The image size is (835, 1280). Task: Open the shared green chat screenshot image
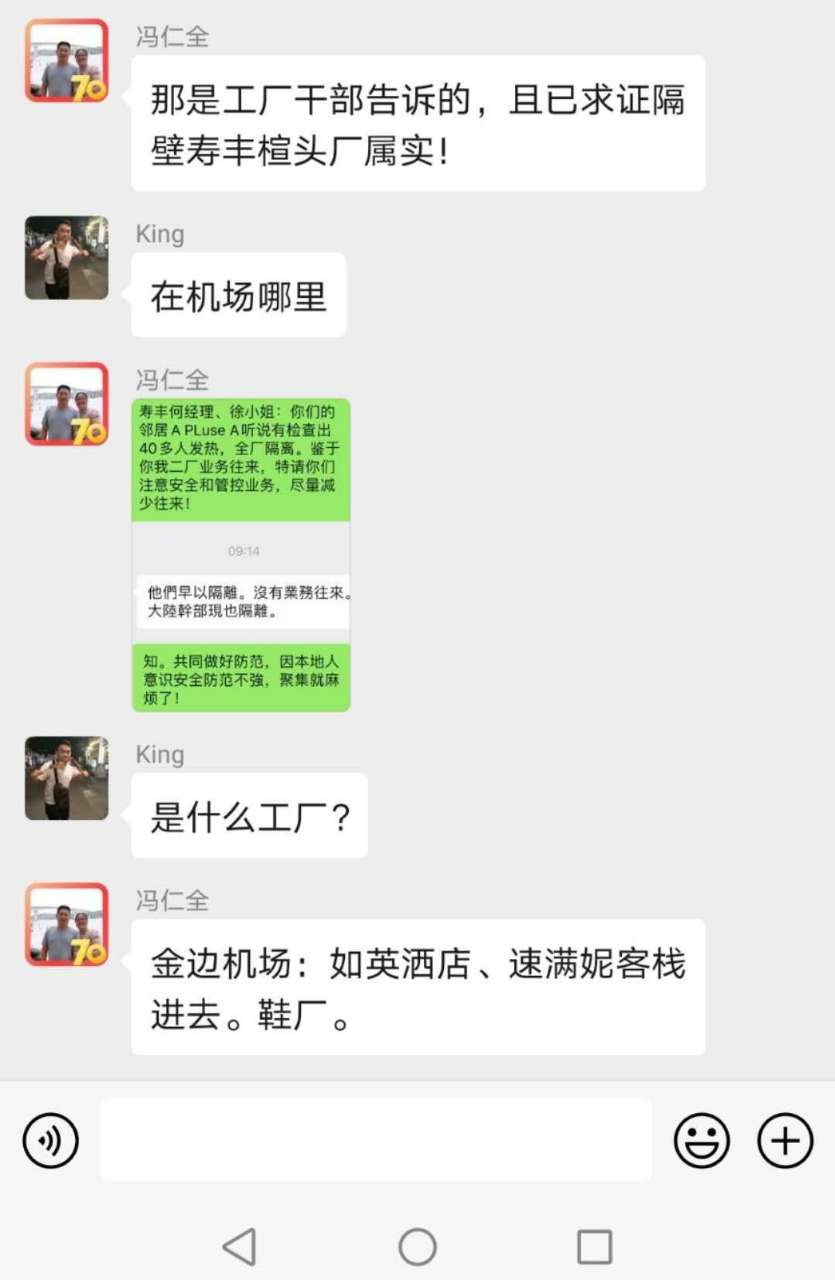pyautogui.click(x=241, y=555)
